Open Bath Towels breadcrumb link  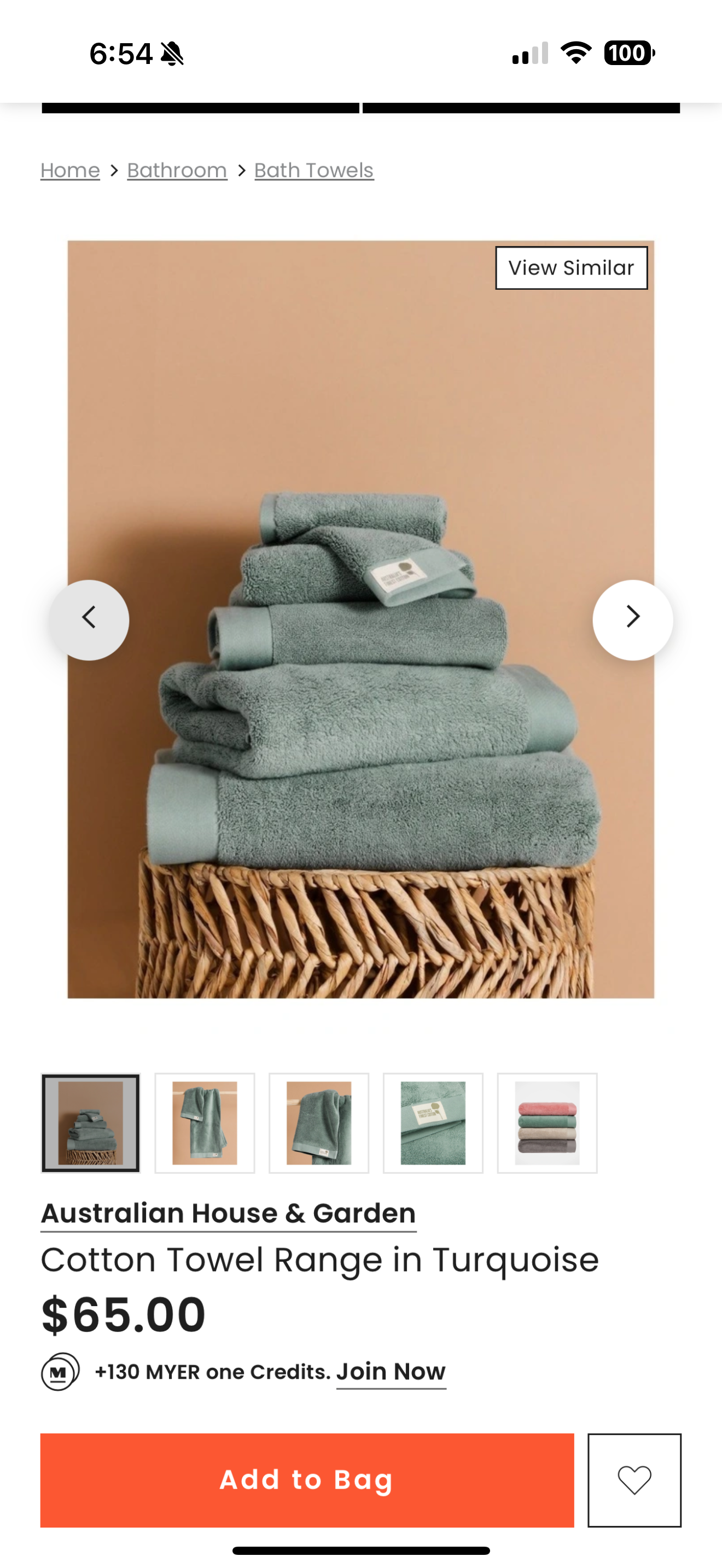[313, 171]
